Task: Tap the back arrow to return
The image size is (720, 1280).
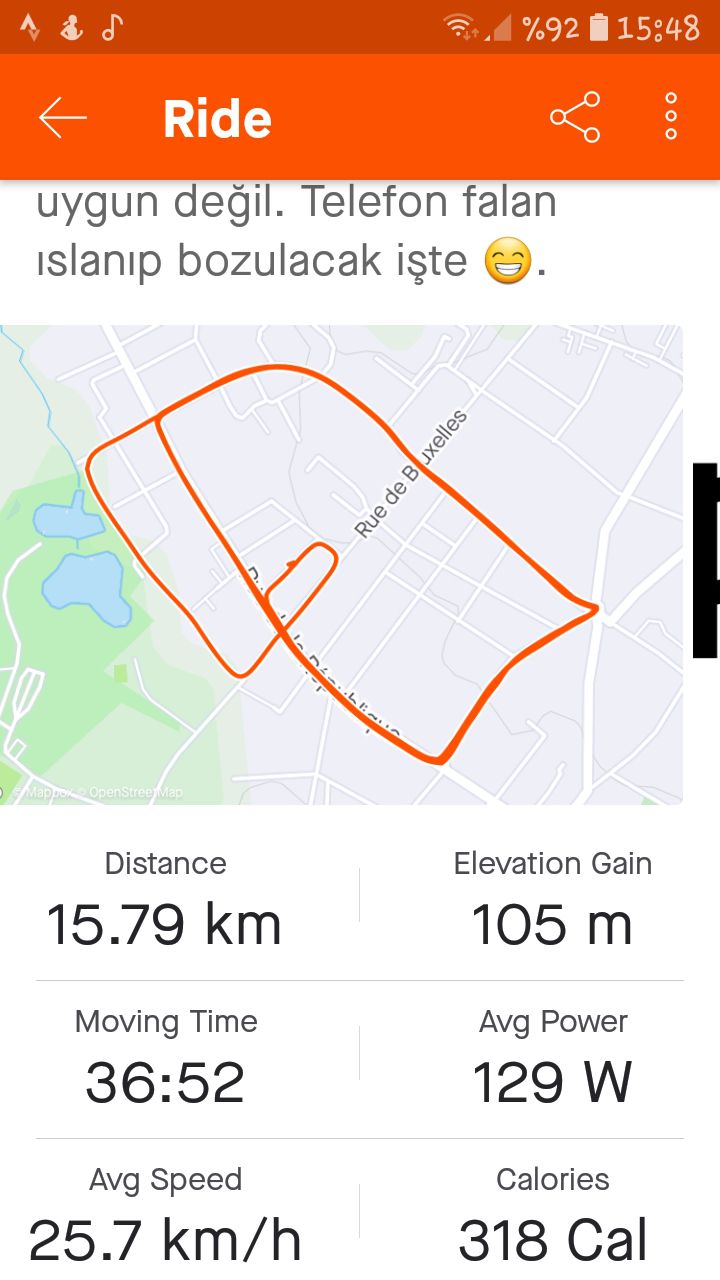Action: tap(60, 116)
